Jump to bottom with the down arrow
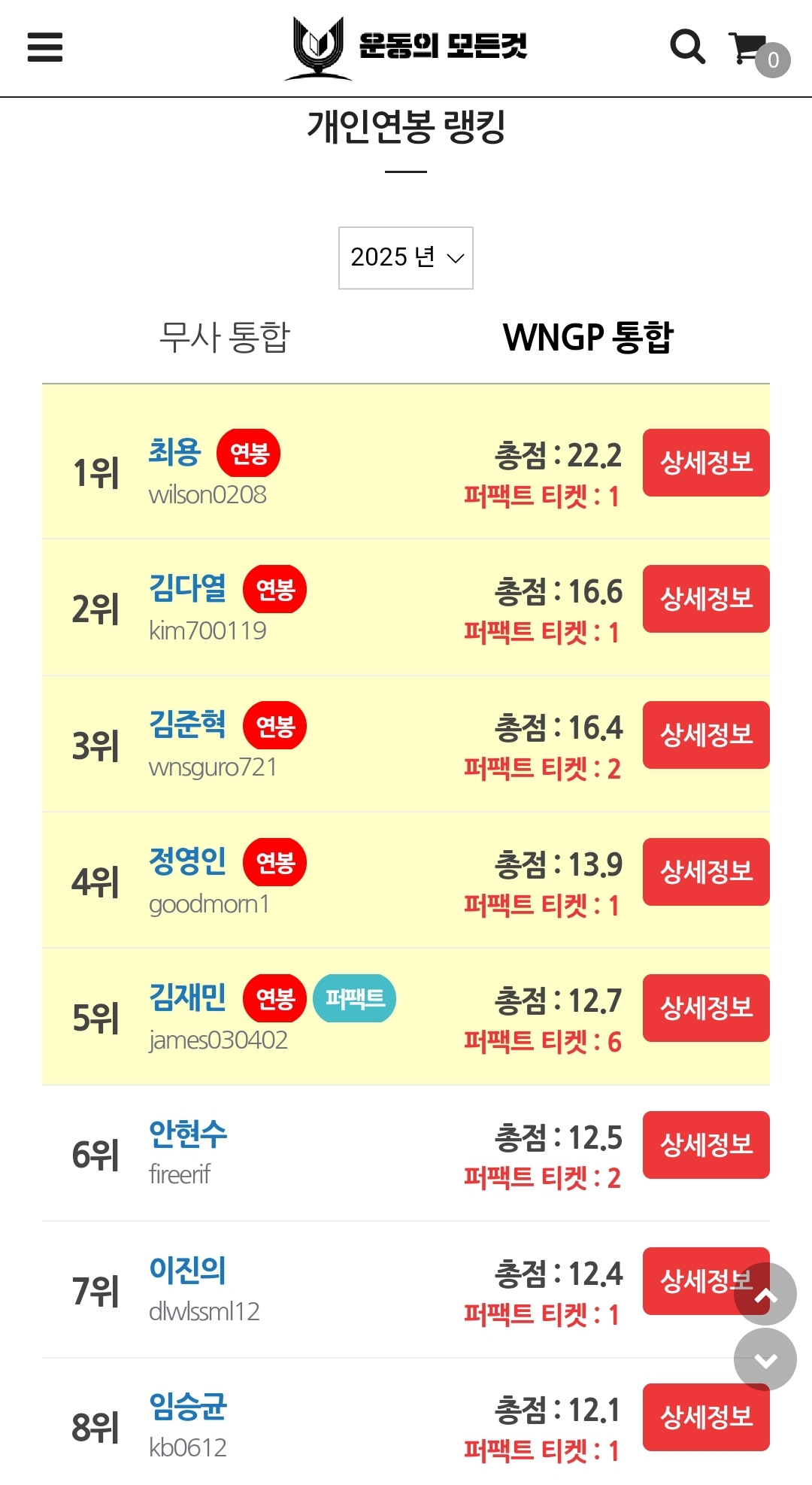 click(x=765, y=1359)
